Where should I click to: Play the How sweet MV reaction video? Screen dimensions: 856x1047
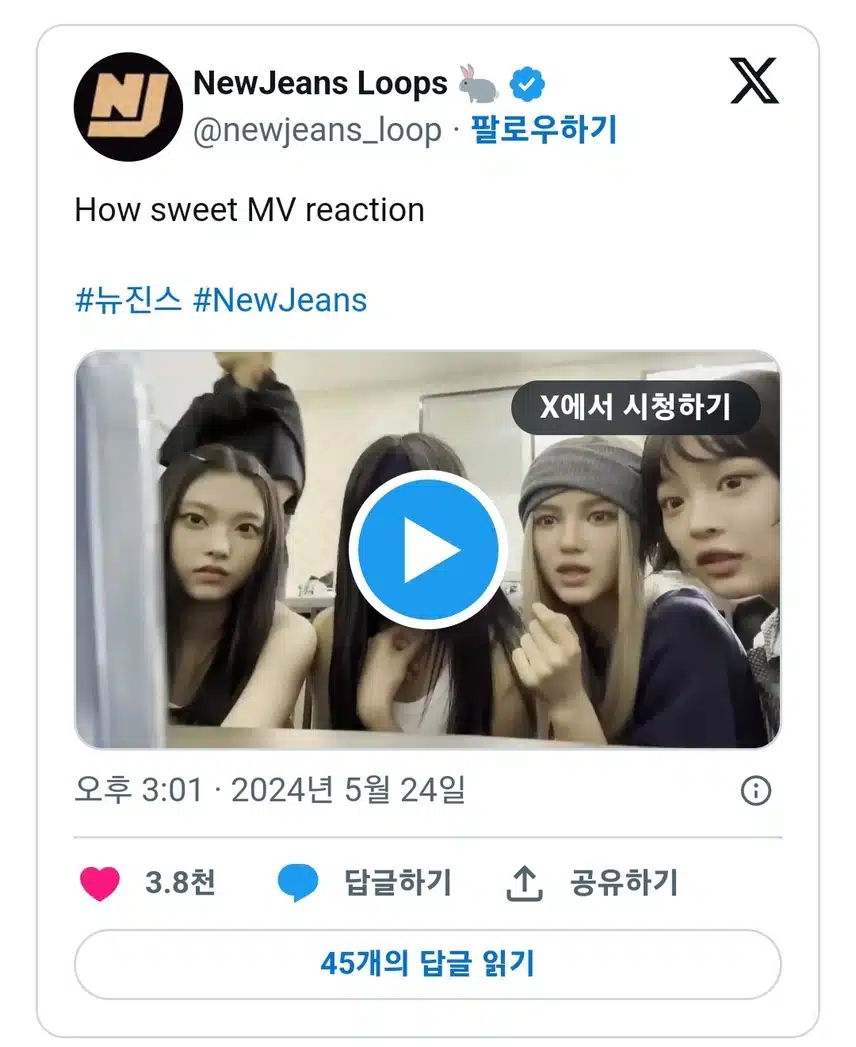tap(428, 549)
